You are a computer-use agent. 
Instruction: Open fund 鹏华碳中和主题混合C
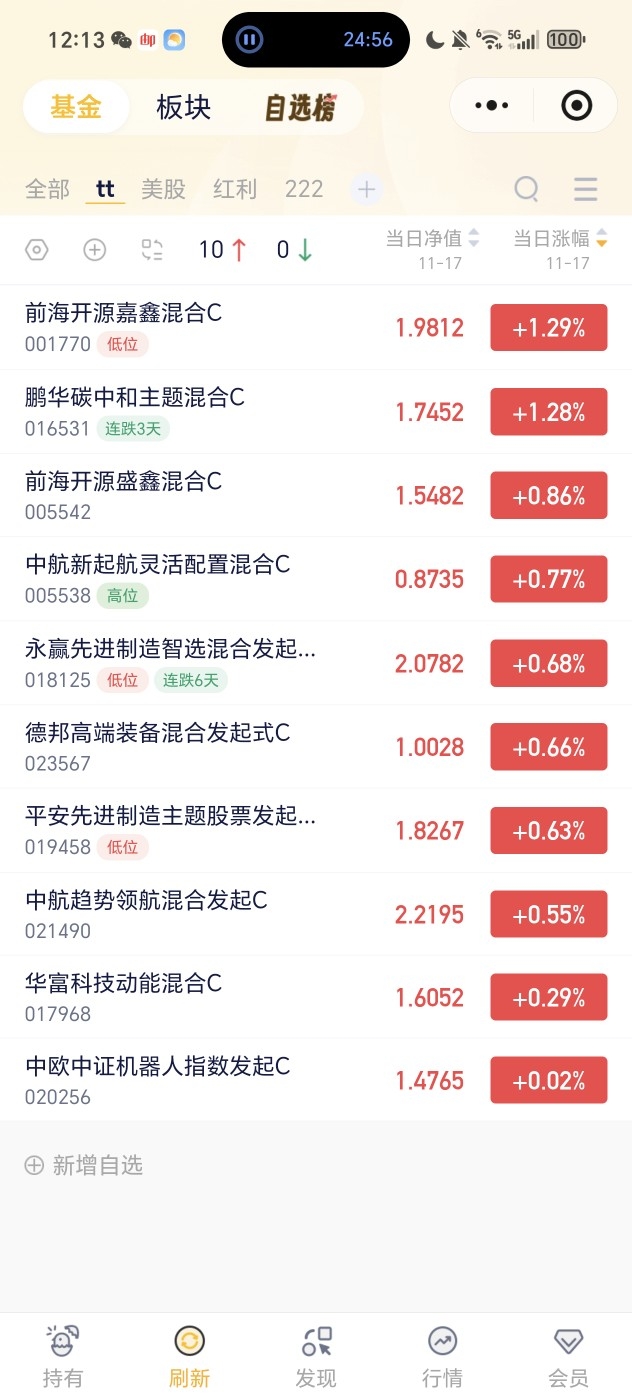(135, 397)
